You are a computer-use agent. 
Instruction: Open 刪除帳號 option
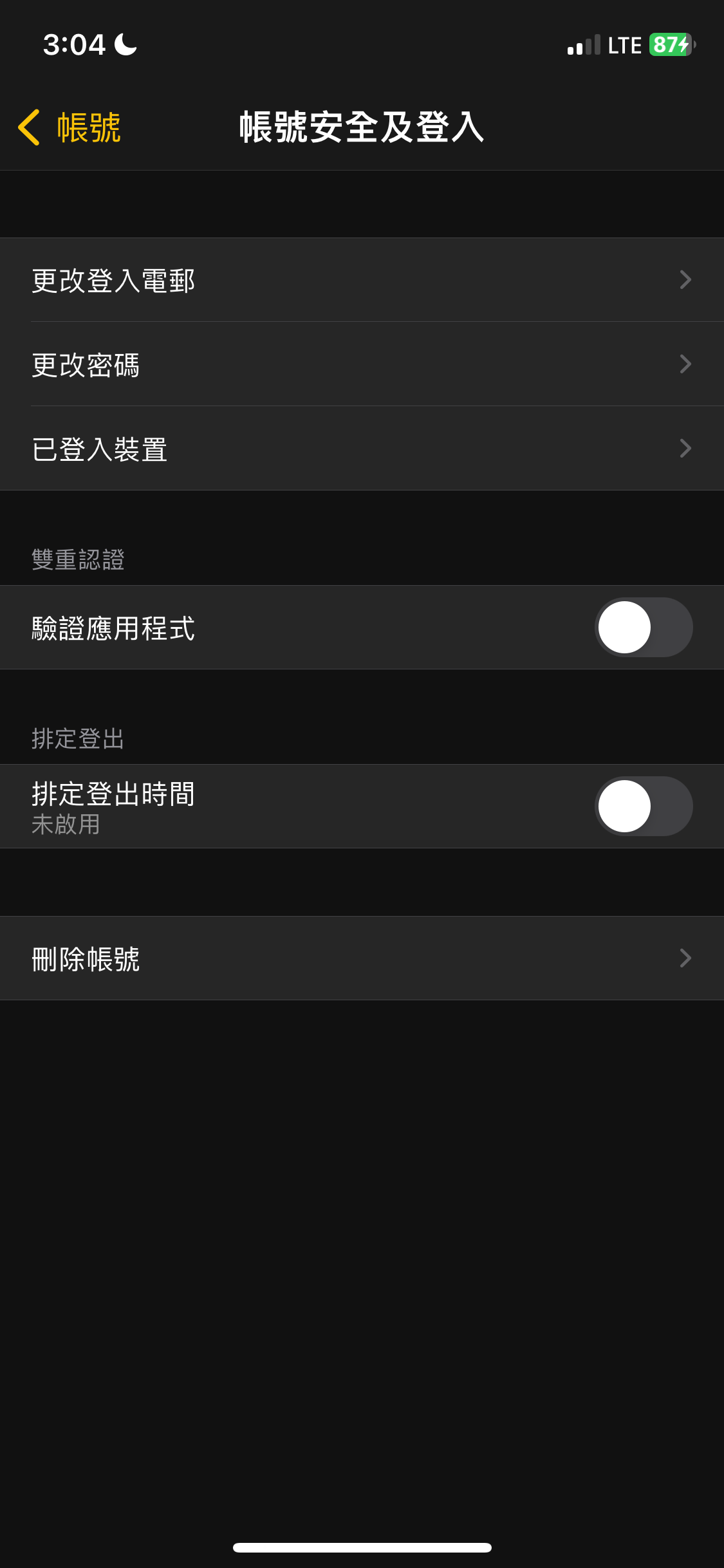[x=362, y=958]
